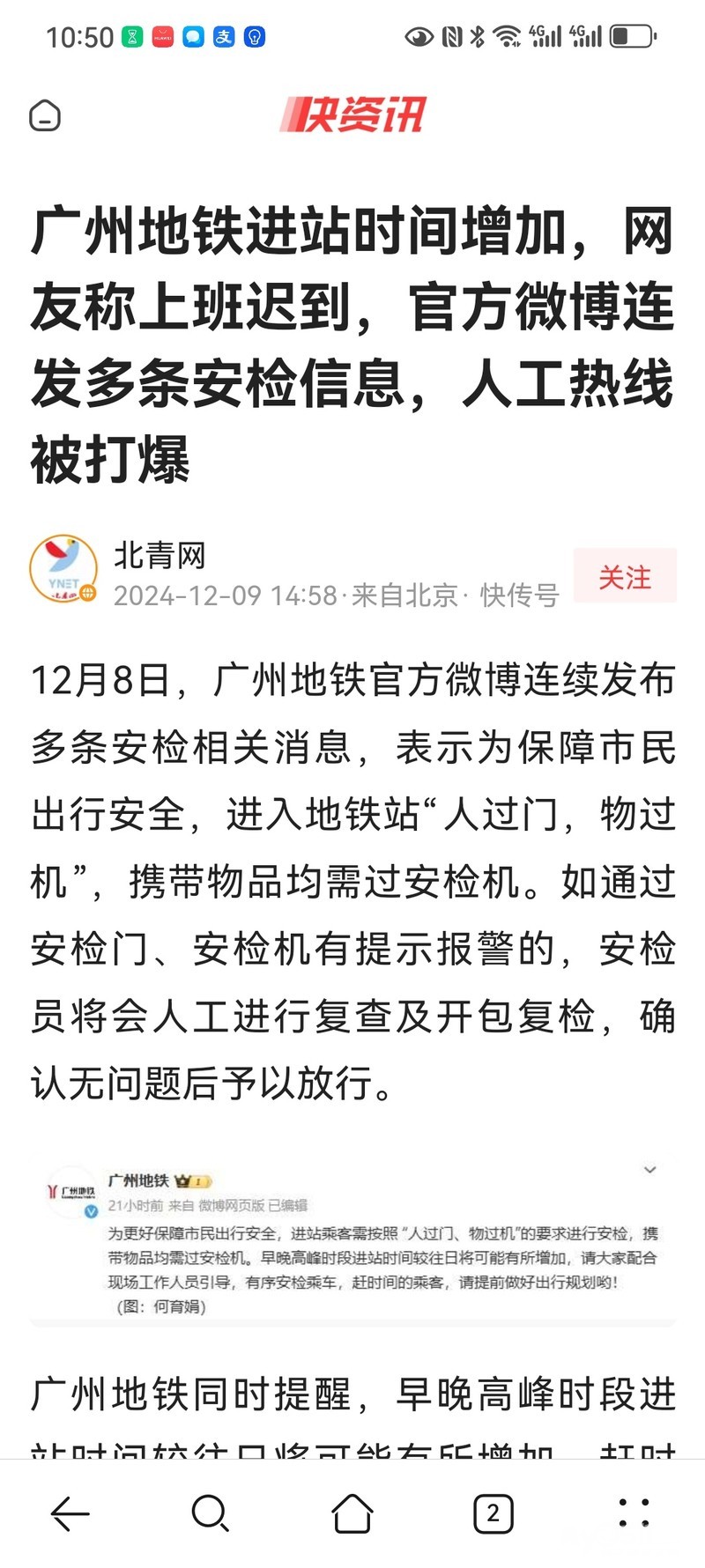Viewport: 705px width, 1568px height.
Task: Follow 北青网 with the 关注 button
Action: point(625,576)
